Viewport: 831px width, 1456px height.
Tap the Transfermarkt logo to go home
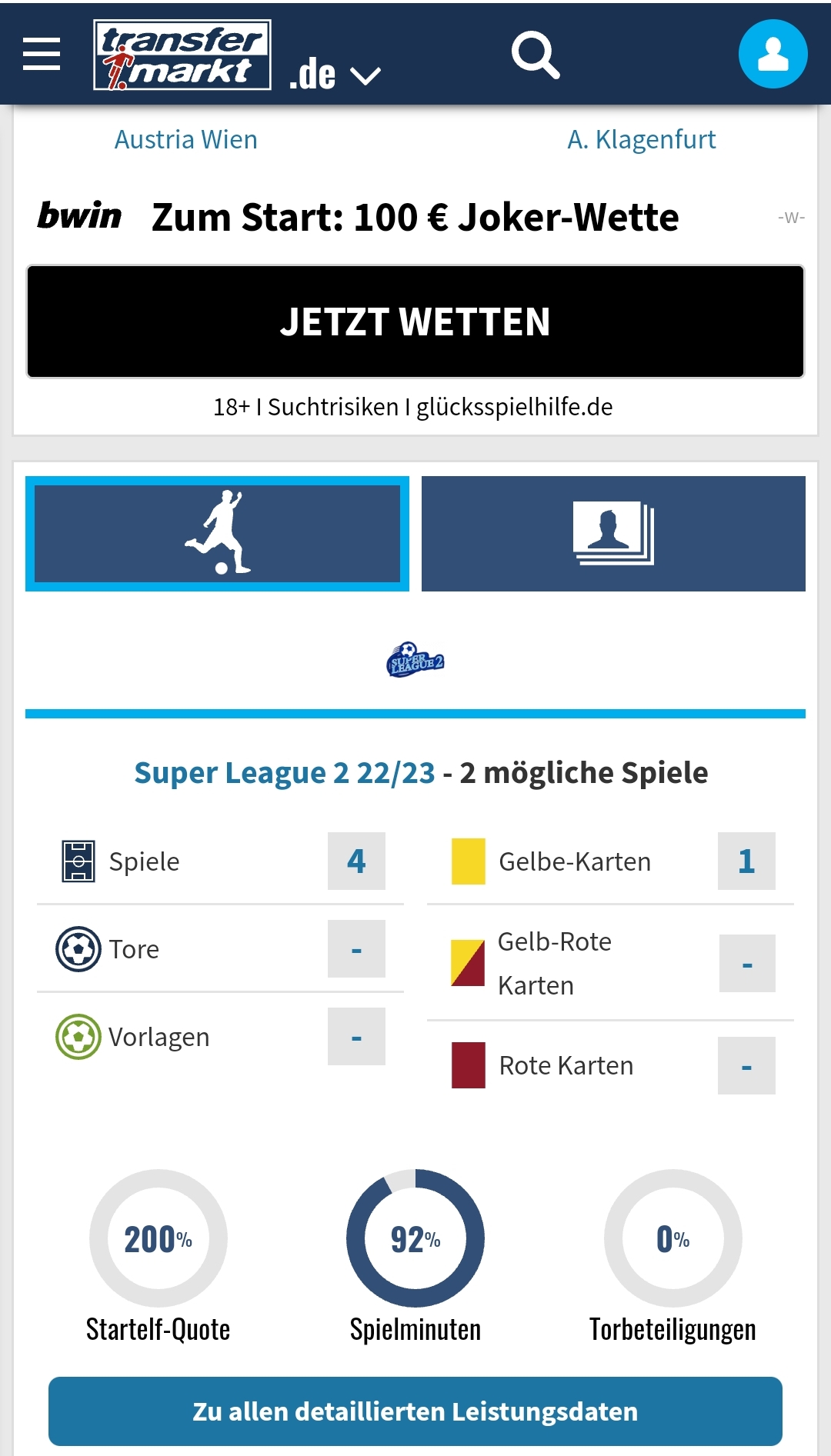coord(182,55)
